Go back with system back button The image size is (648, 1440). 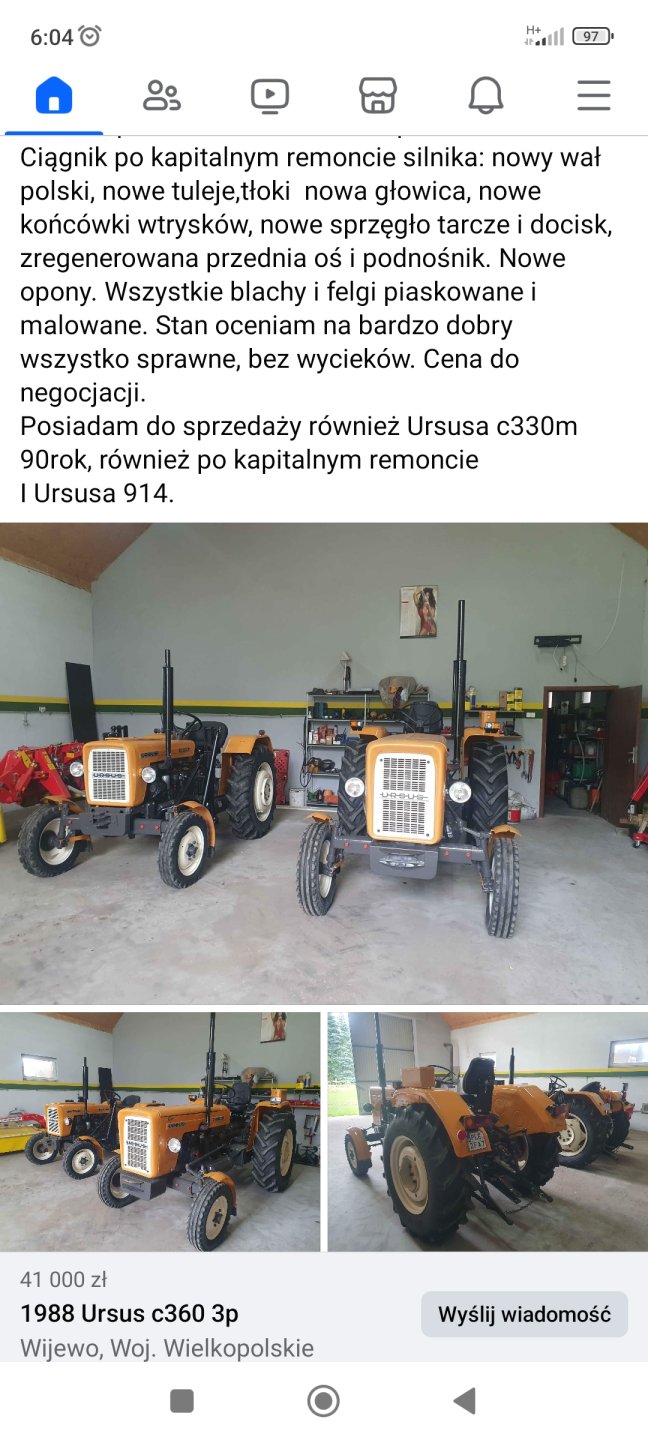pyautogui.click(x=464, y=1401)
